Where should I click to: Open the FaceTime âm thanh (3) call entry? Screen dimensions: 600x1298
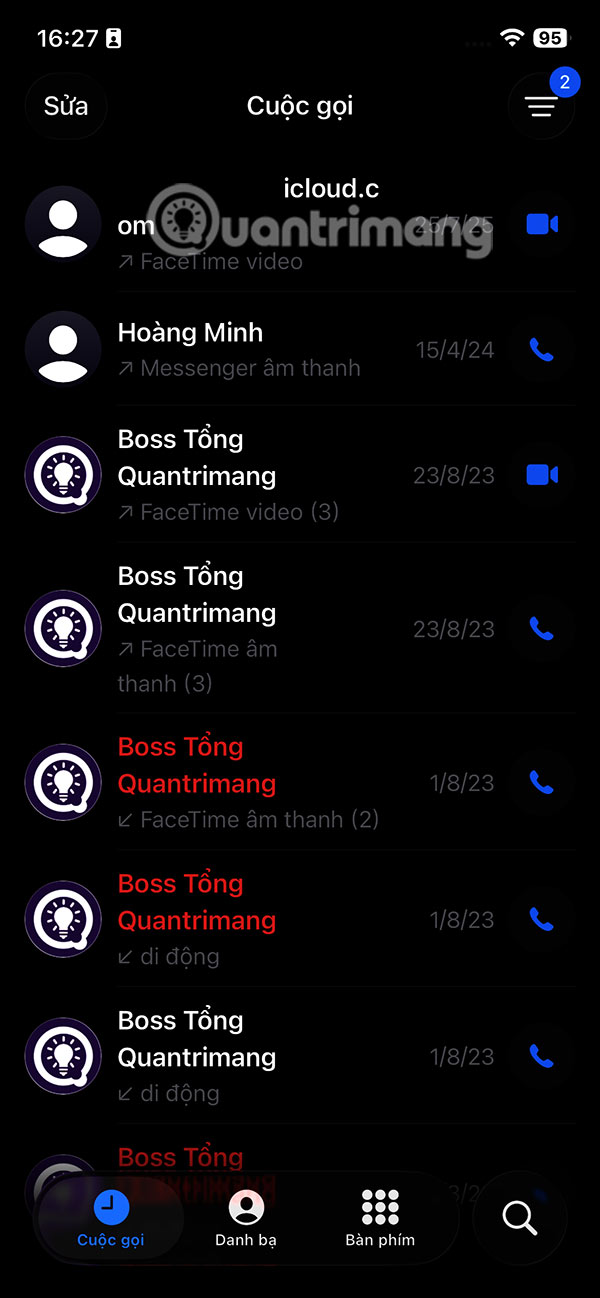click(250, 629)
